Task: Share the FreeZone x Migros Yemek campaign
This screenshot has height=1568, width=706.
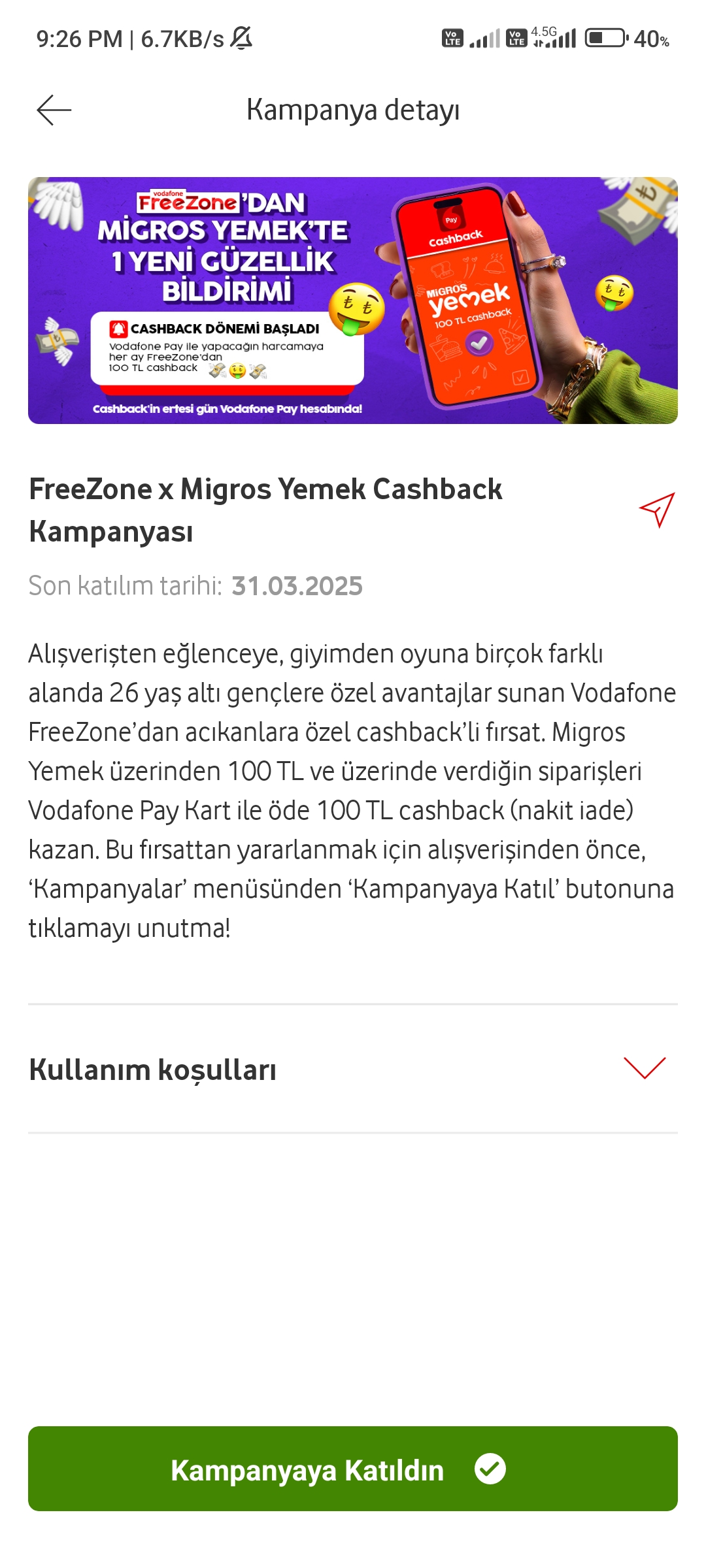Action: coord(657,510)
